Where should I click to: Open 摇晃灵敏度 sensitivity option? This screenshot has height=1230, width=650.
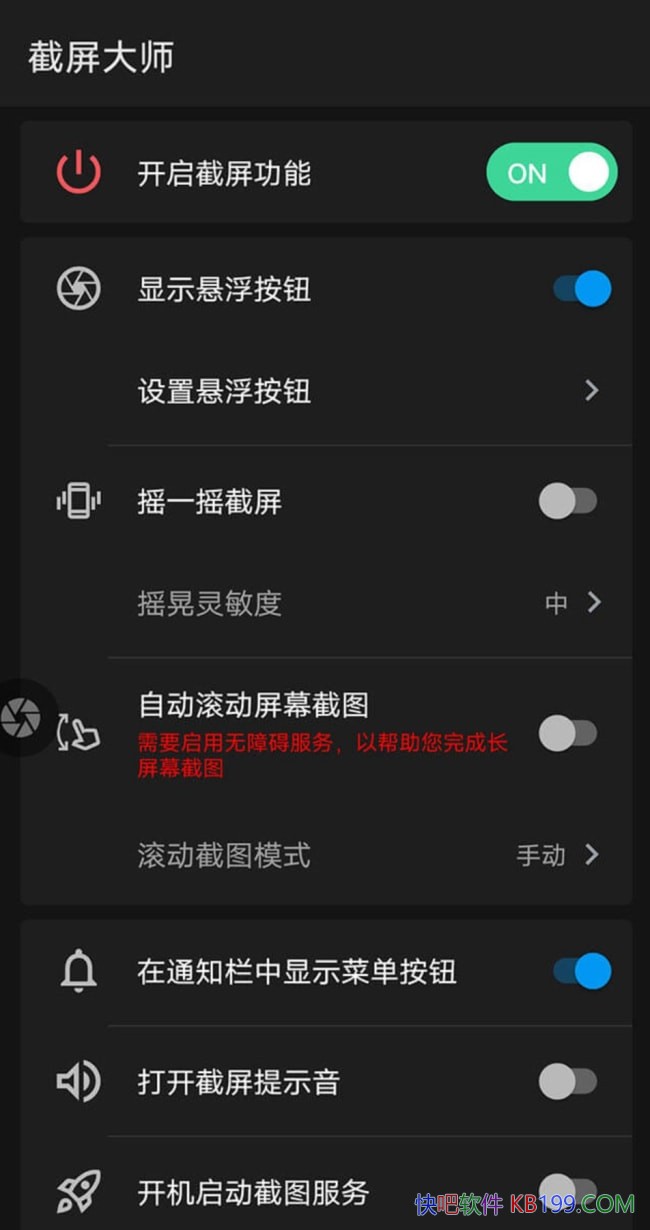click(368, 603)
